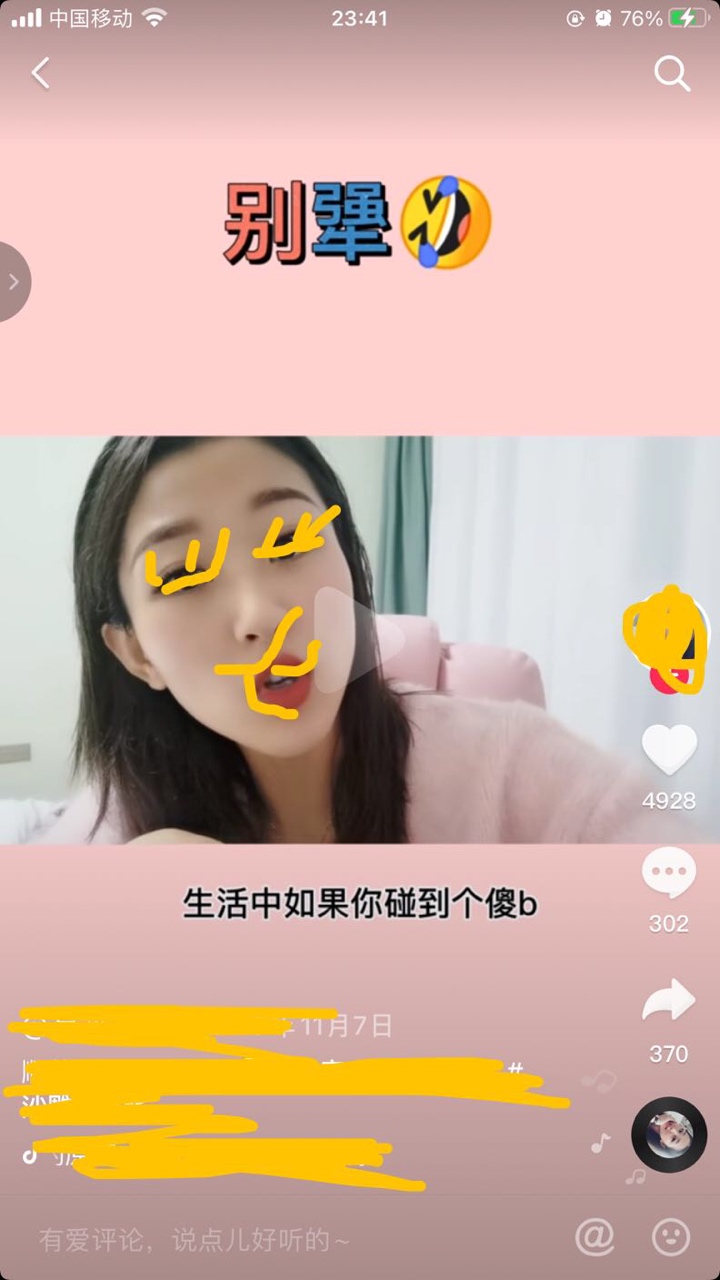
Task: Open the spinning music disc
Action: 669,1135
